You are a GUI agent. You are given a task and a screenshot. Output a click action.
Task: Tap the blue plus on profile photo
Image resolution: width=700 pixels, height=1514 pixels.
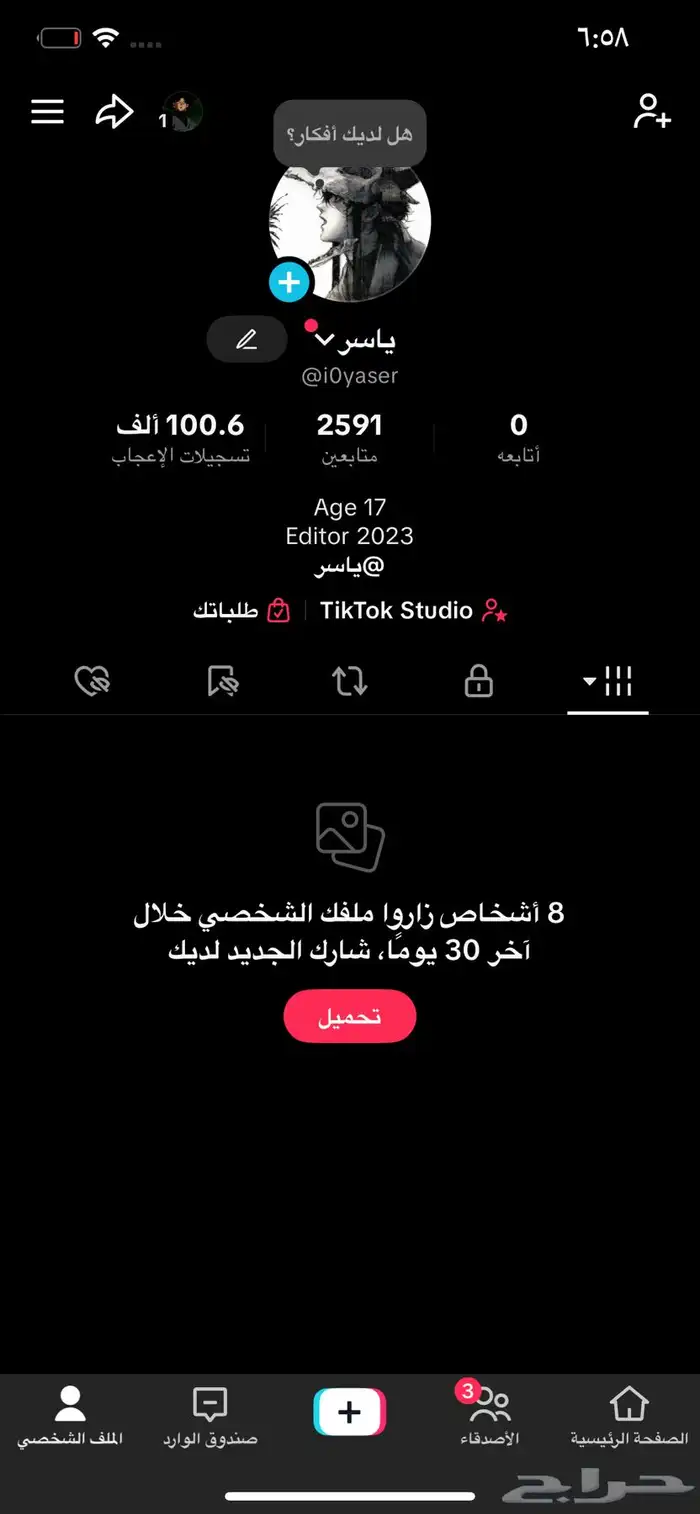[x=289, y=283]
